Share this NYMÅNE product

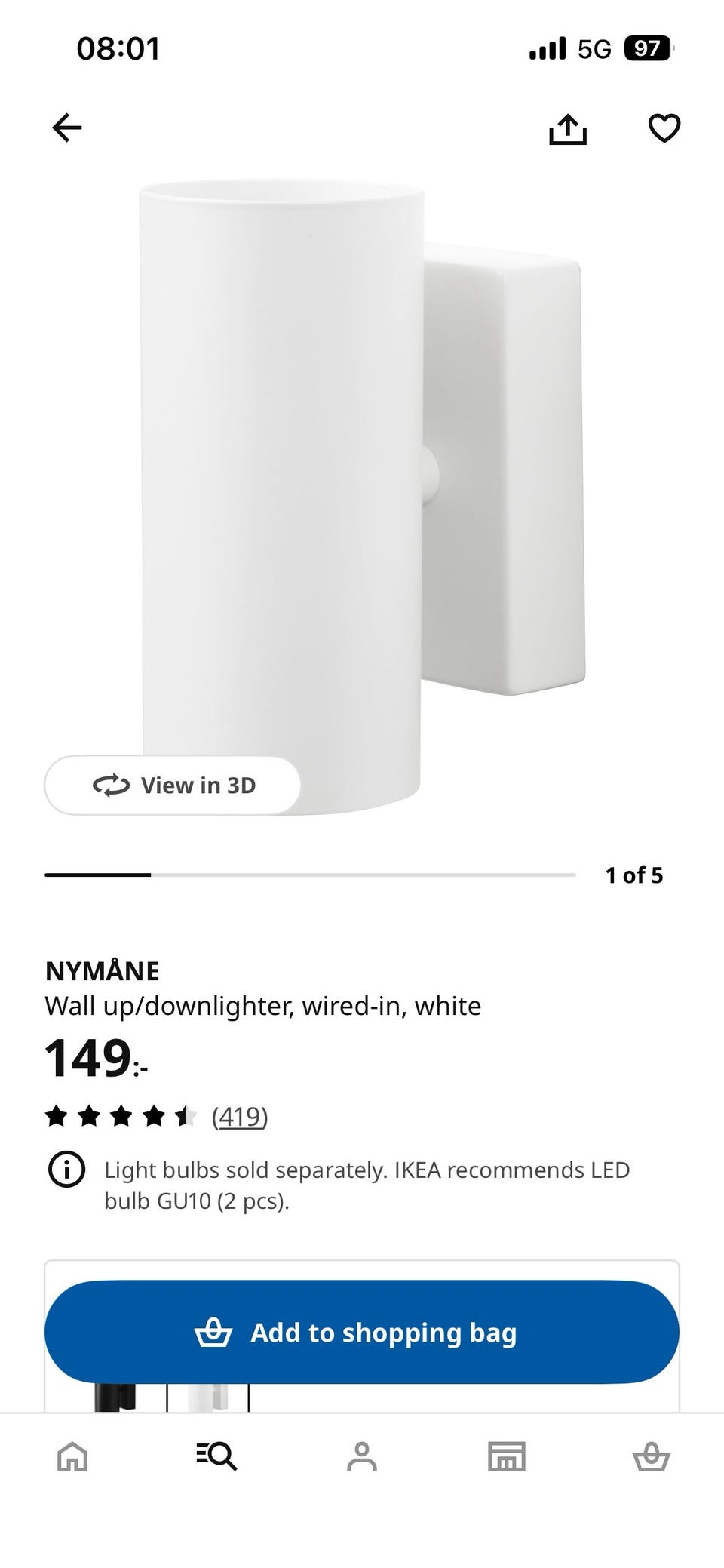click(567, 128)
